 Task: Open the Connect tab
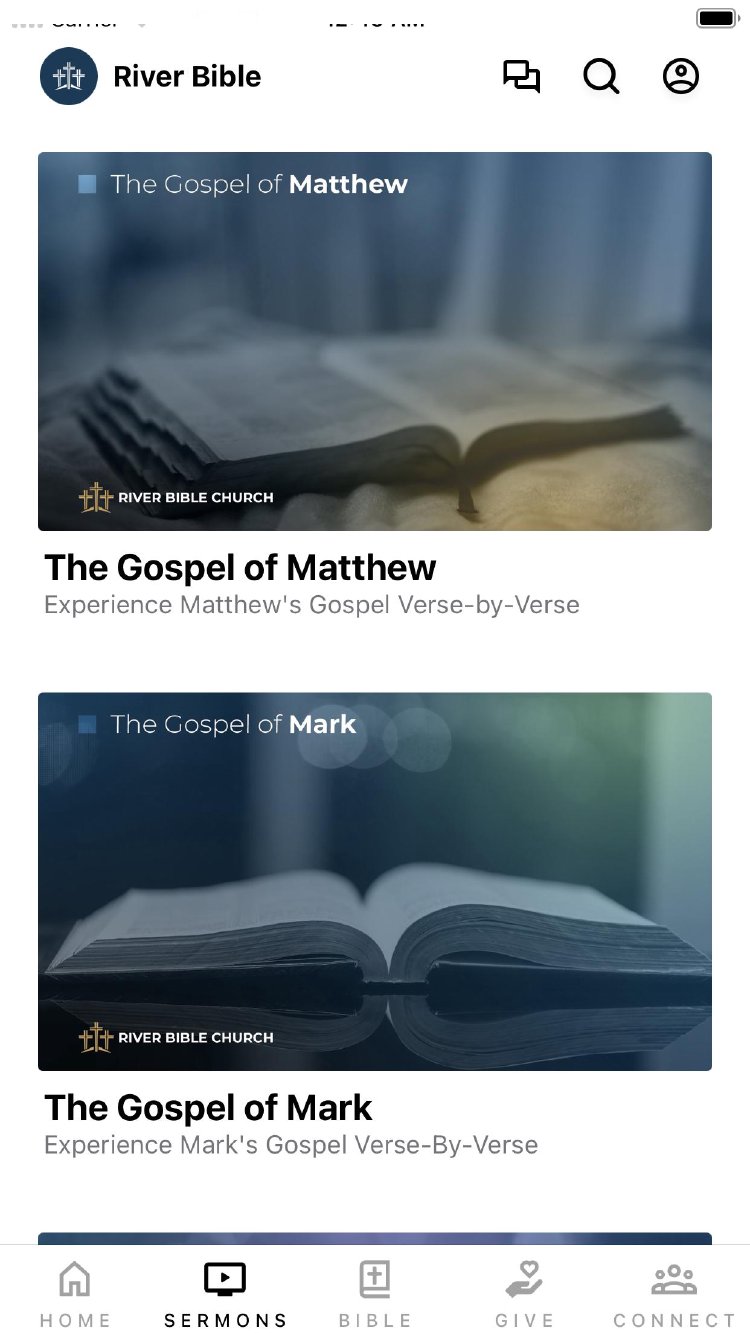pyautogui.click(x=674, y=1293)
